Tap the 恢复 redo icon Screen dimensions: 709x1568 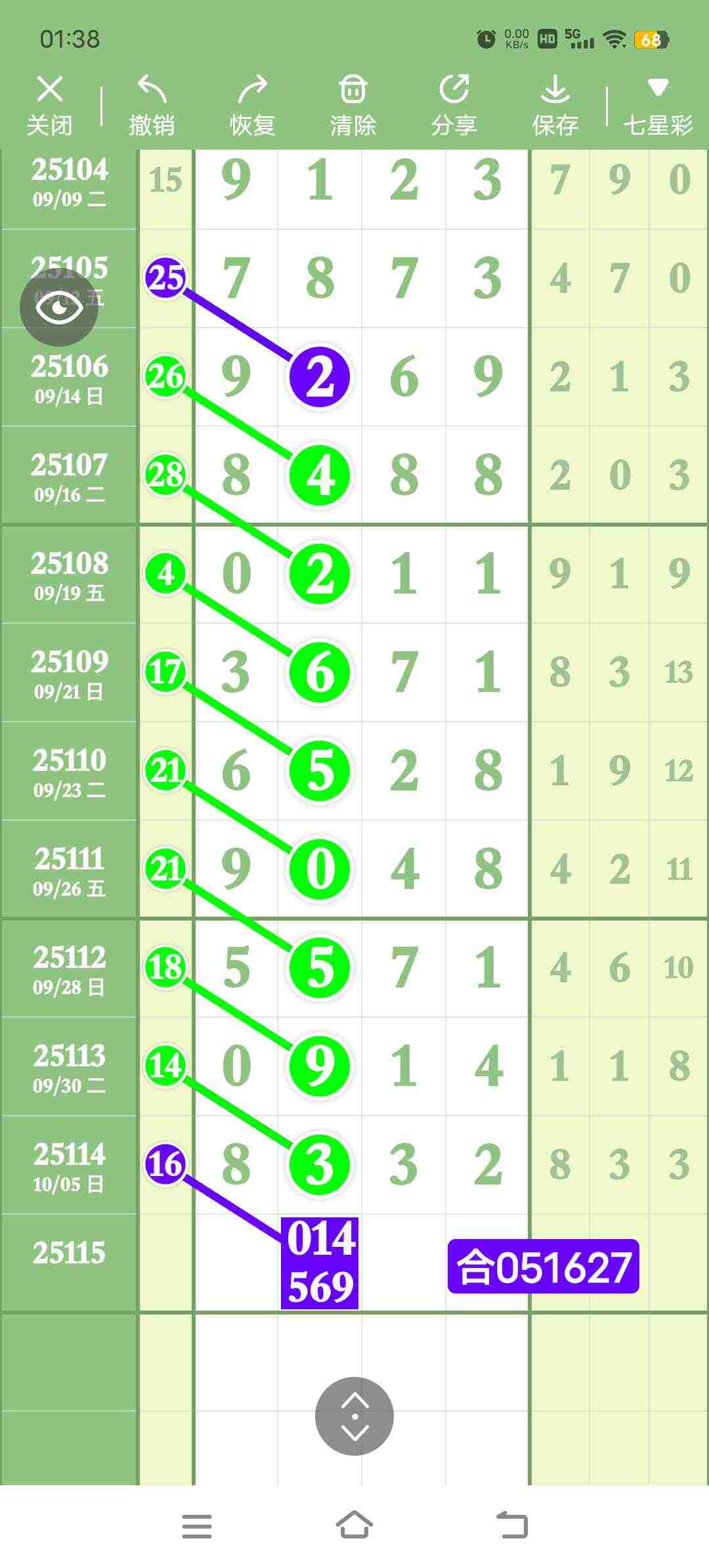253,102
